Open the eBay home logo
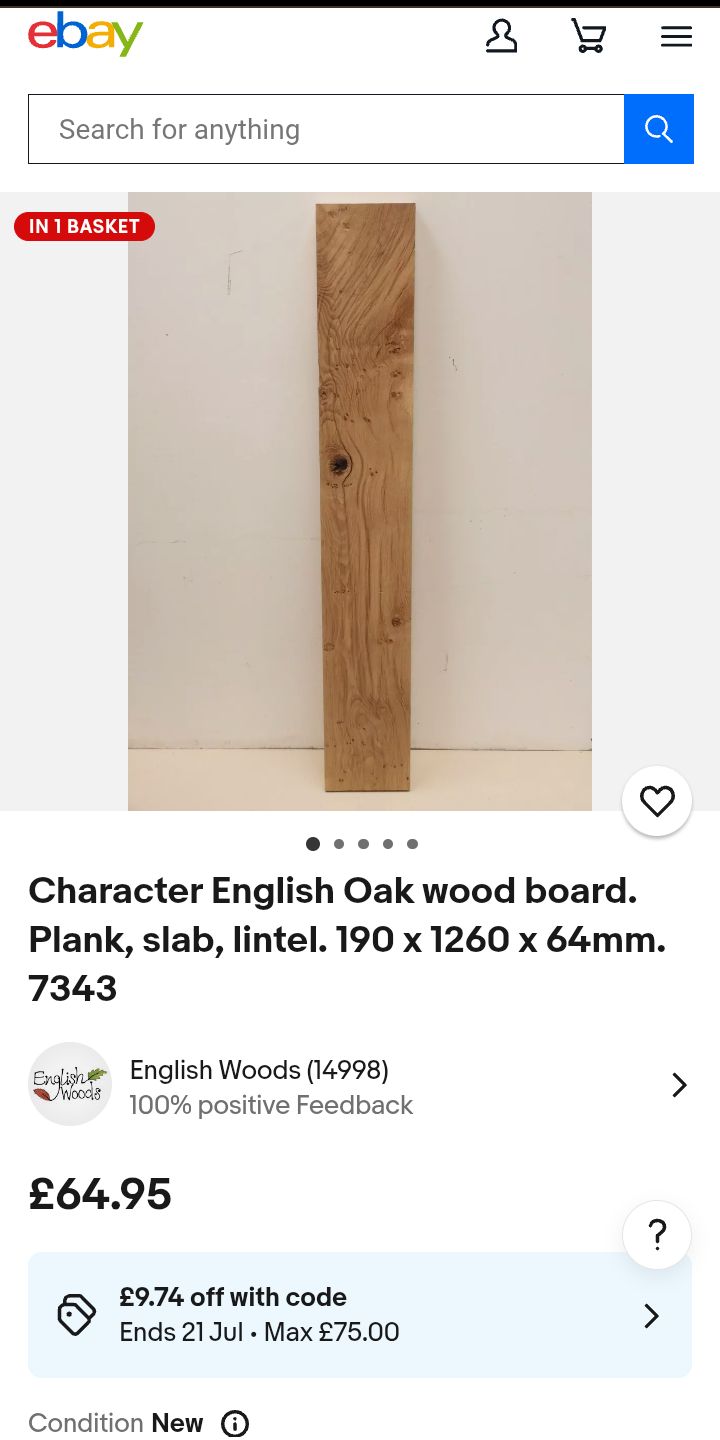Screen dimensions: 720x1440 tap(85, 35)
